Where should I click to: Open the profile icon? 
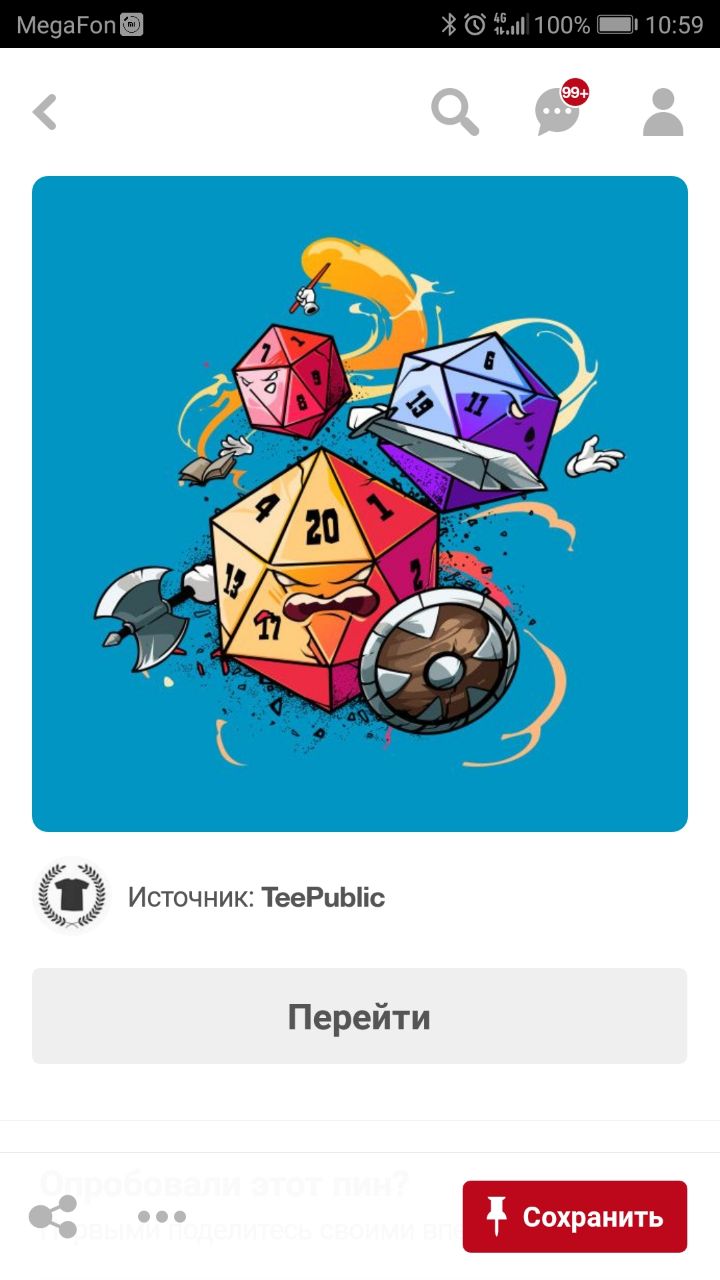(662, 112)
